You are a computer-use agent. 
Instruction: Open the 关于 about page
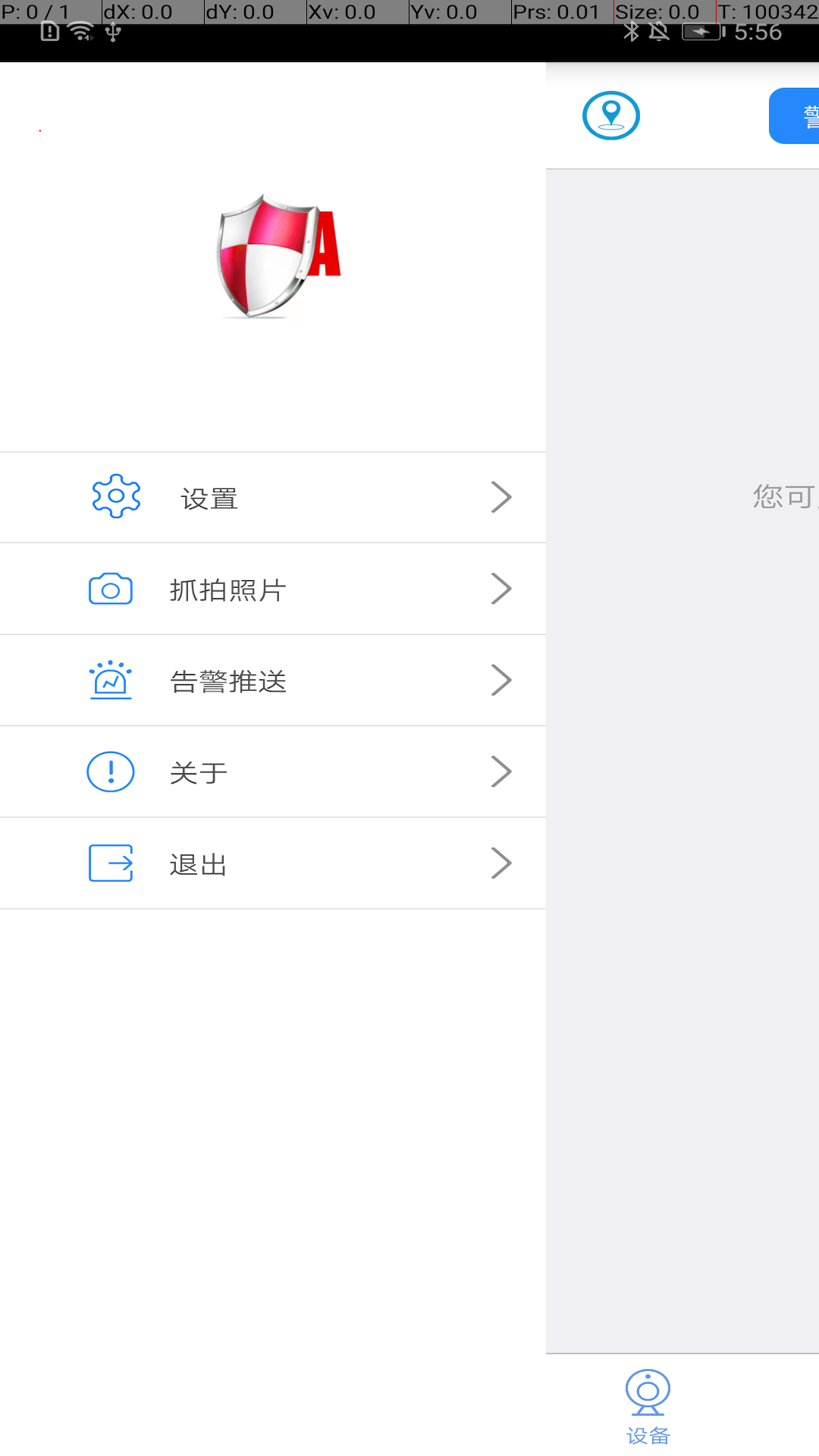point(273,772)
